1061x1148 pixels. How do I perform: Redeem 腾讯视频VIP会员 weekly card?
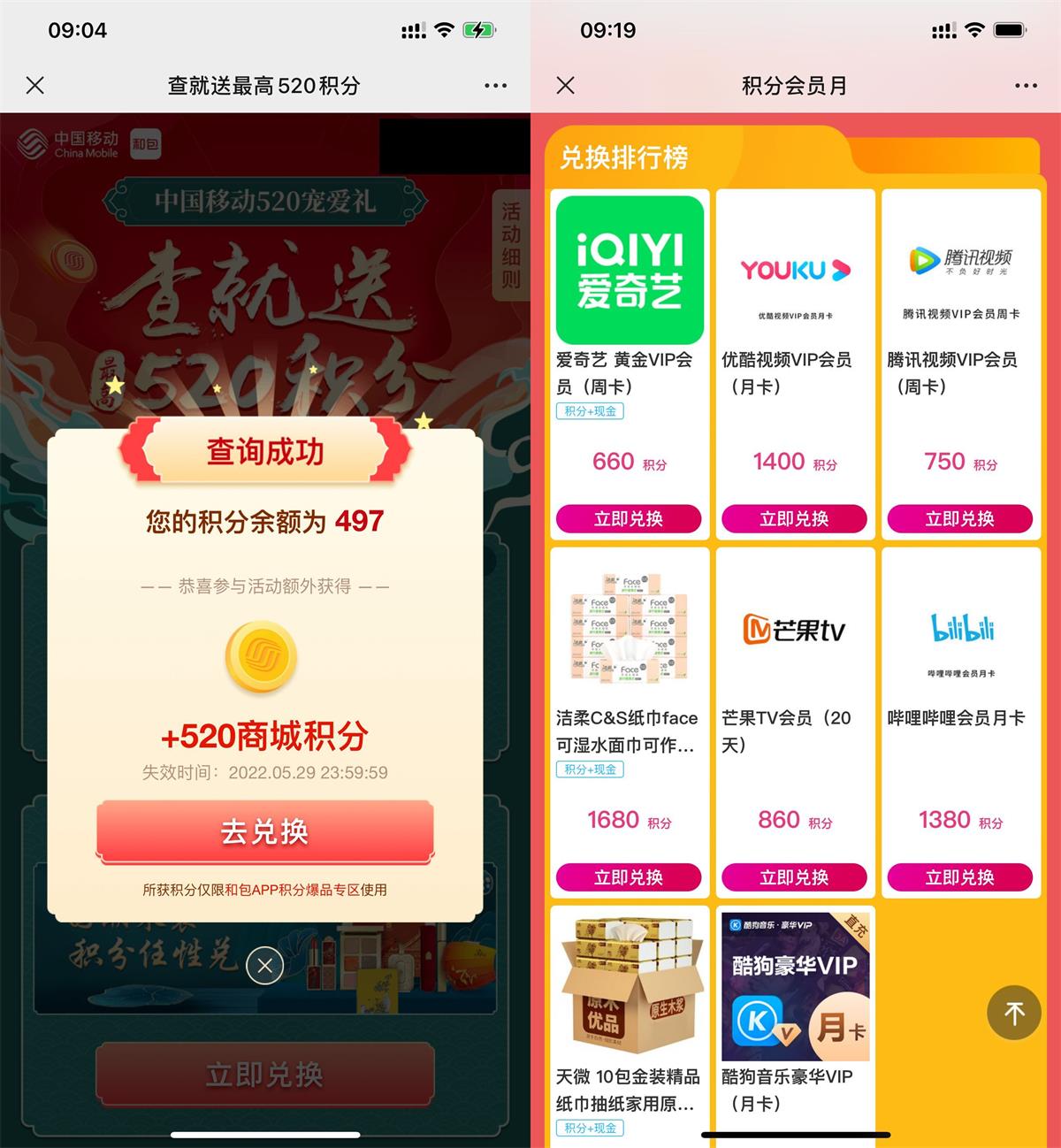(x=959, y=519)
